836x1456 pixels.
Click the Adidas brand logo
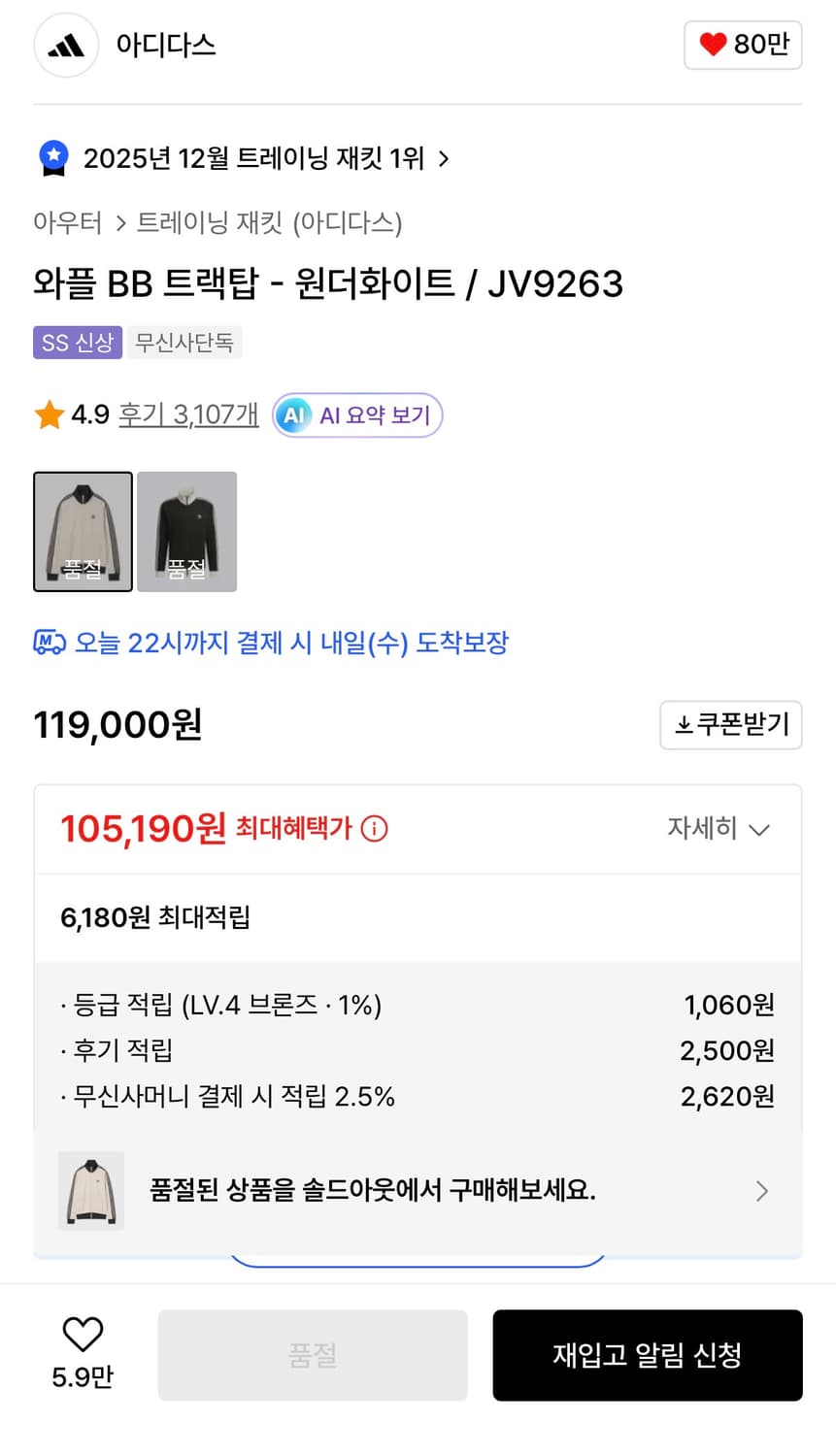point(64,45)
